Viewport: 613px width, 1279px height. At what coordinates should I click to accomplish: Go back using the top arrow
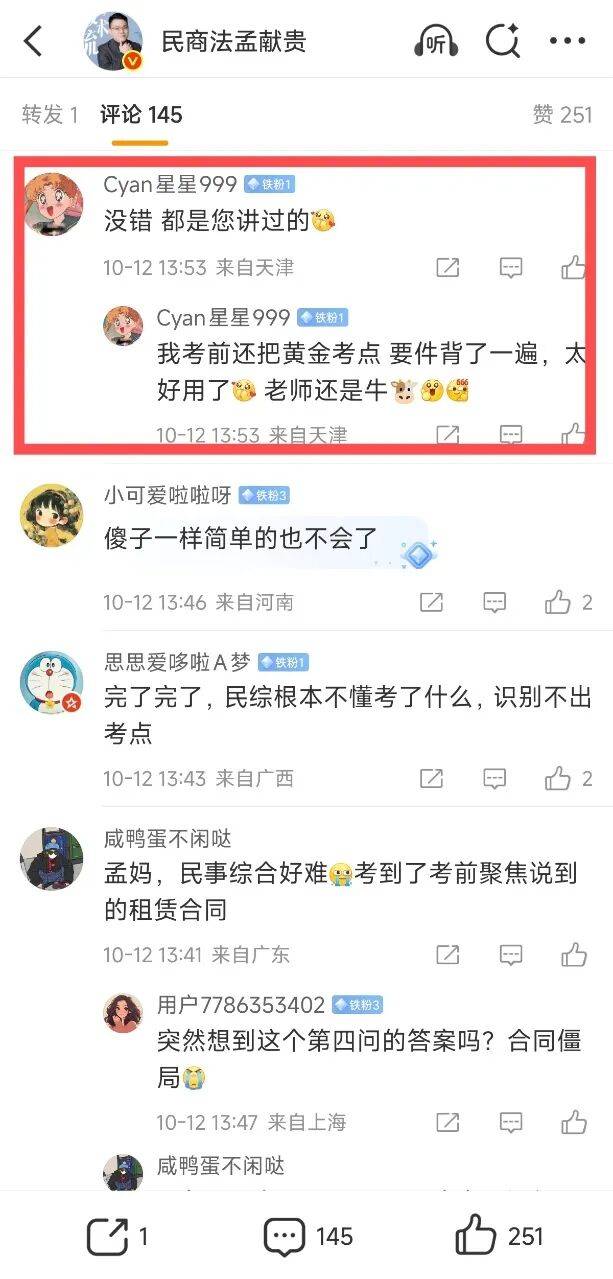coord(33,41)
